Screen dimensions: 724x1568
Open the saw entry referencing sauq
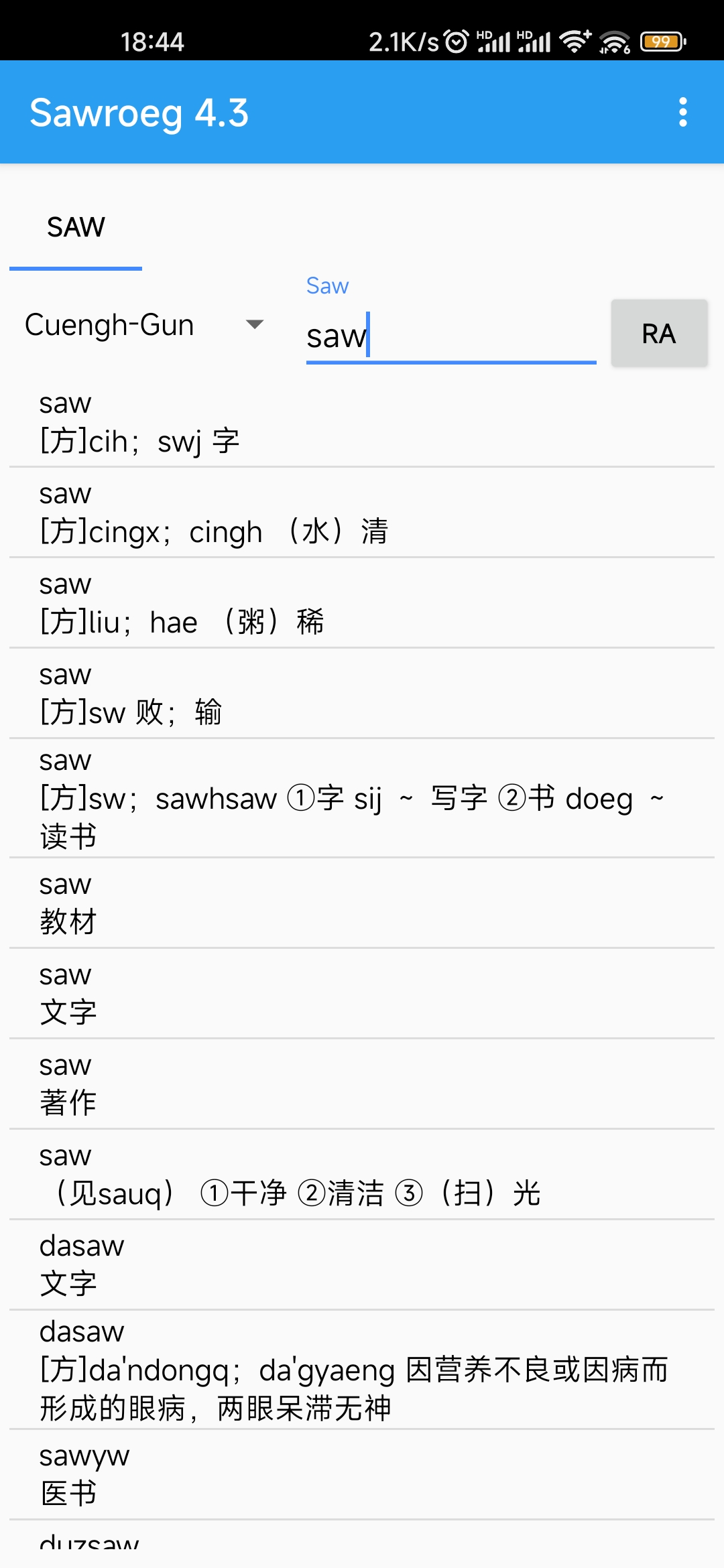click(362, 1174)
